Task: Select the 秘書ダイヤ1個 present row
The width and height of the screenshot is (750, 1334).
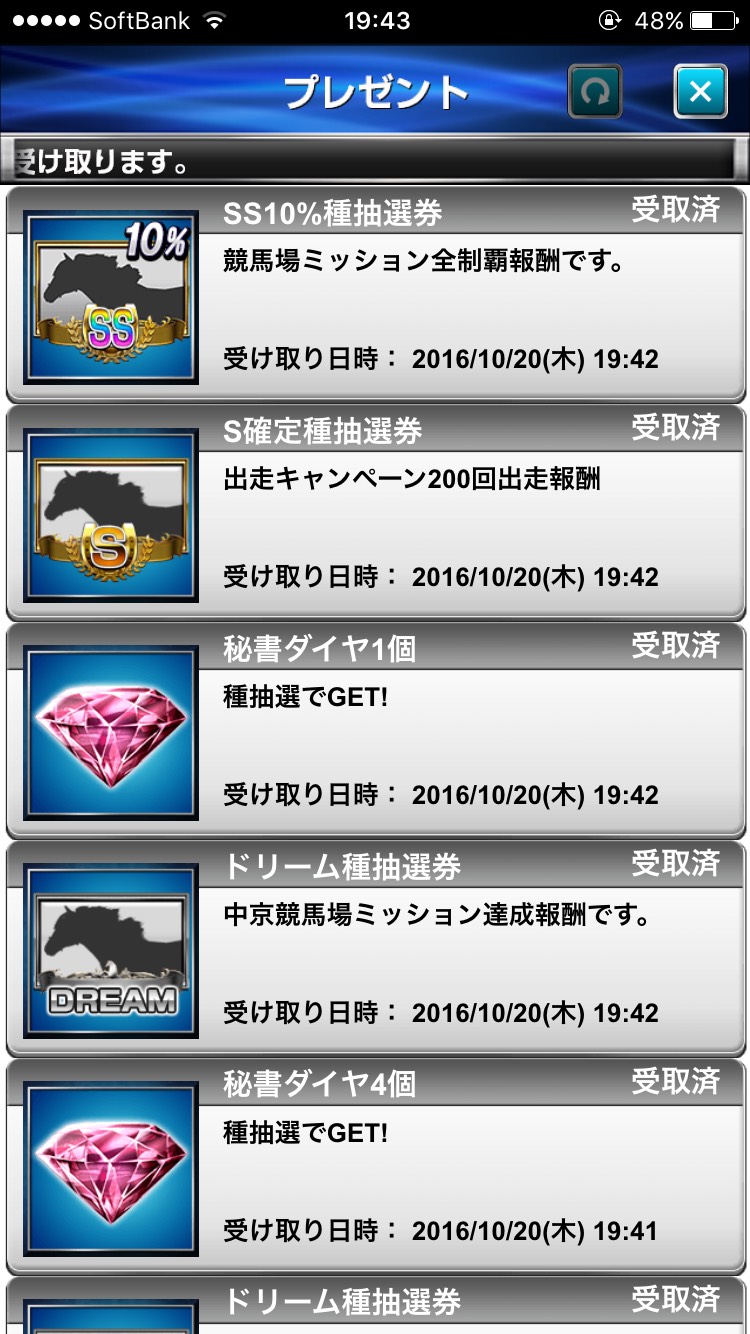Action: 375,731
